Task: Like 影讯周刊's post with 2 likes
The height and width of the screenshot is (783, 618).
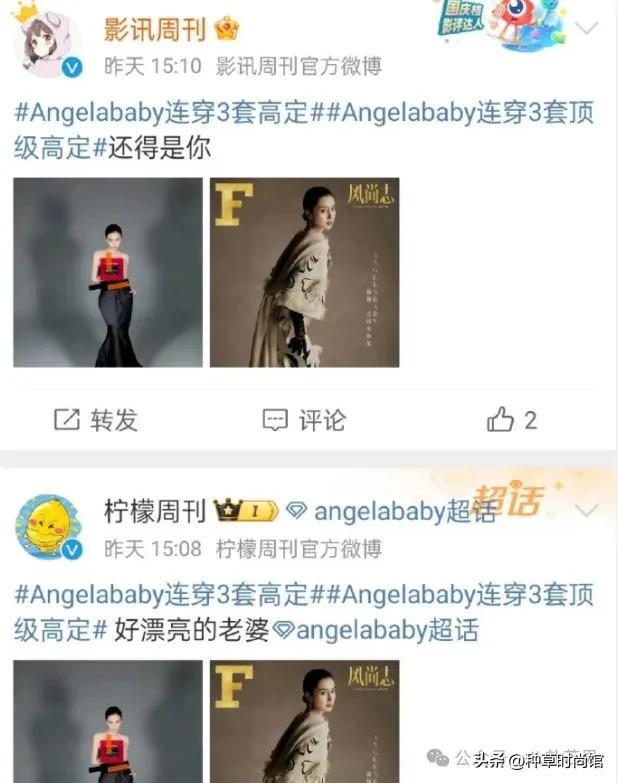Action: pyautogui.click(x=512, y=420)
